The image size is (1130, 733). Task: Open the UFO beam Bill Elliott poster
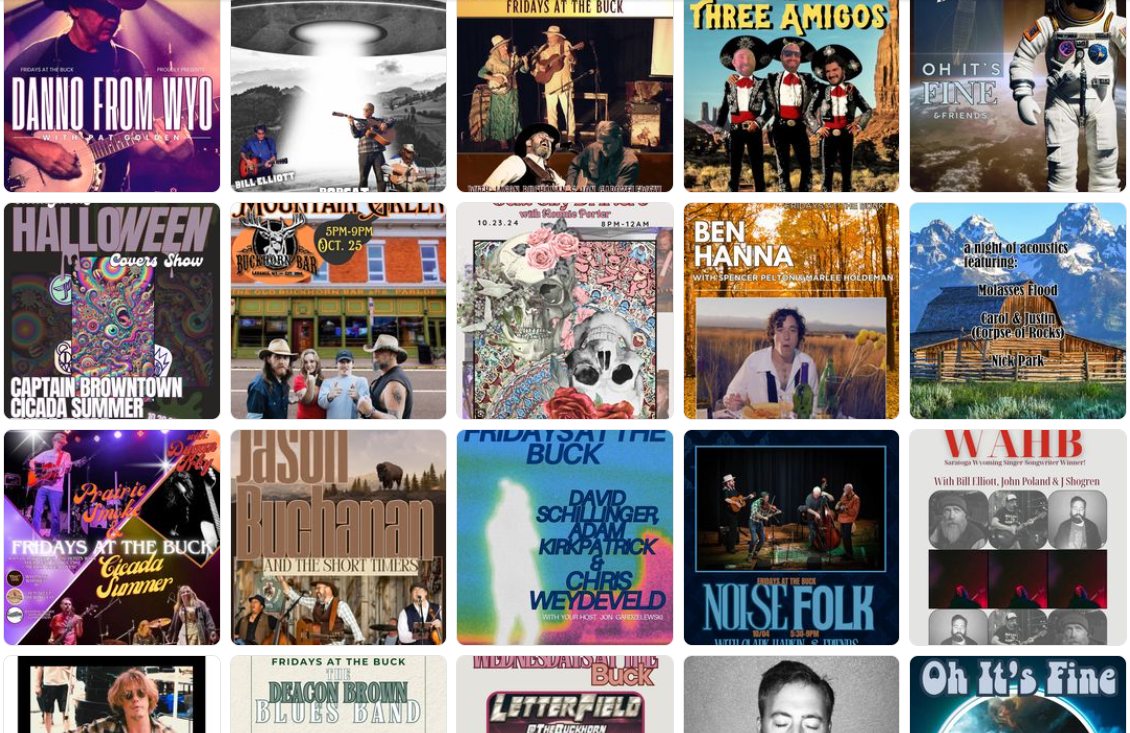click(338, 95)
